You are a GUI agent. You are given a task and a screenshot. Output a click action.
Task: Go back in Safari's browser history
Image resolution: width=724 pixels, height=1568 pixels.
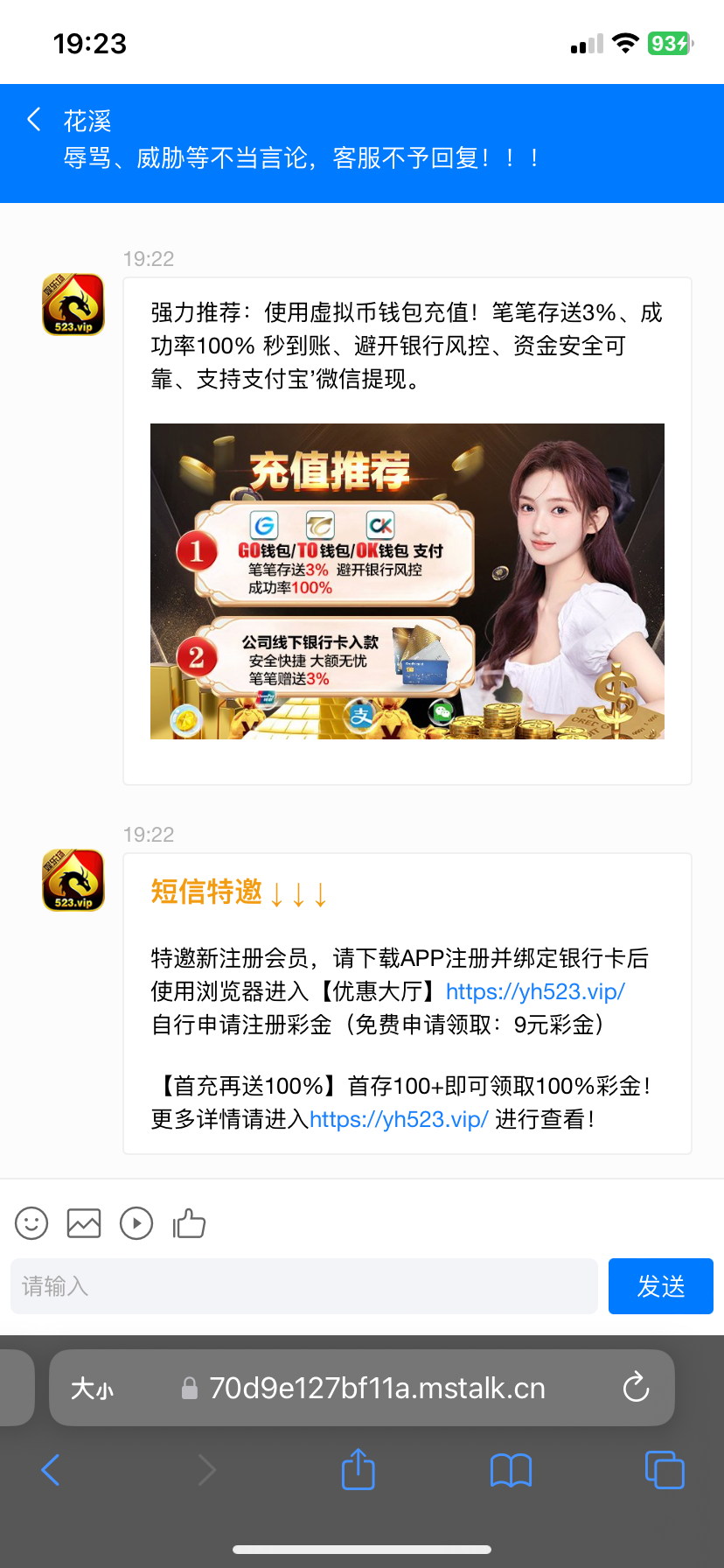(x=51, y=1470)
